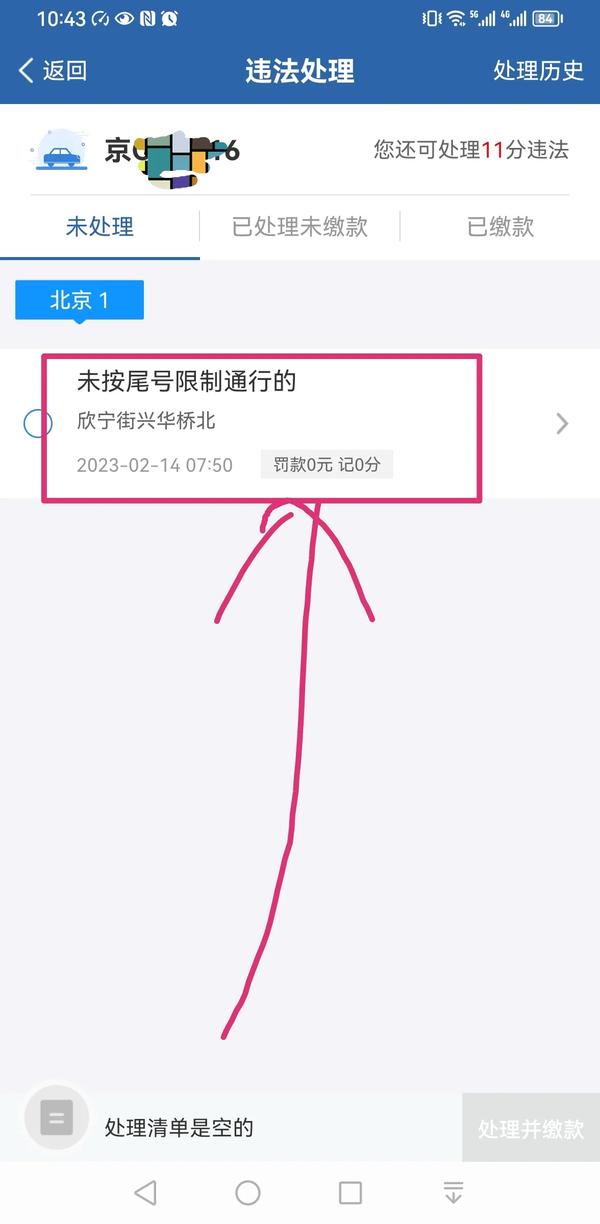Select the radio circle for 未按尾号限制通行的
The width and height of the screenshot is (600, 1224).
[x=38, y=424]
